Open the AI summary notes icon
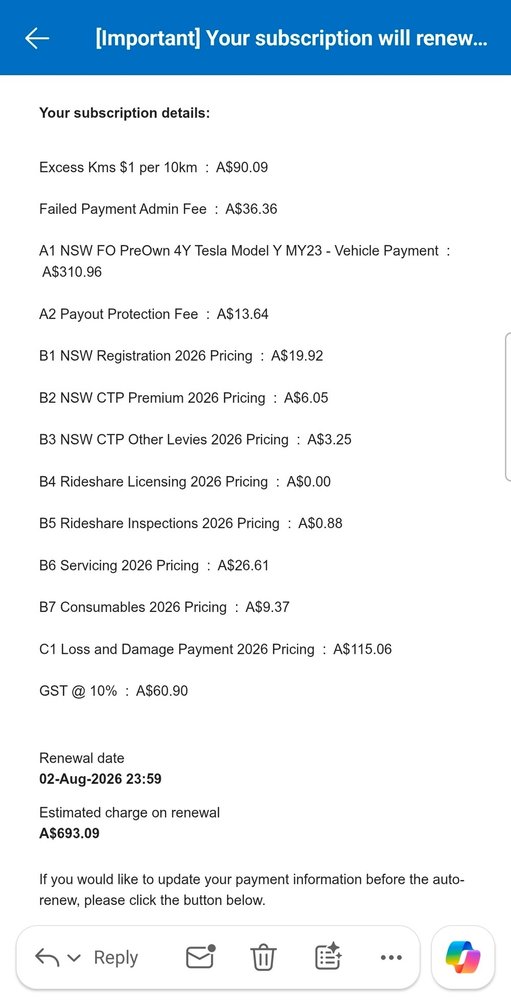Screen dimensions: 511x1000 328,957
